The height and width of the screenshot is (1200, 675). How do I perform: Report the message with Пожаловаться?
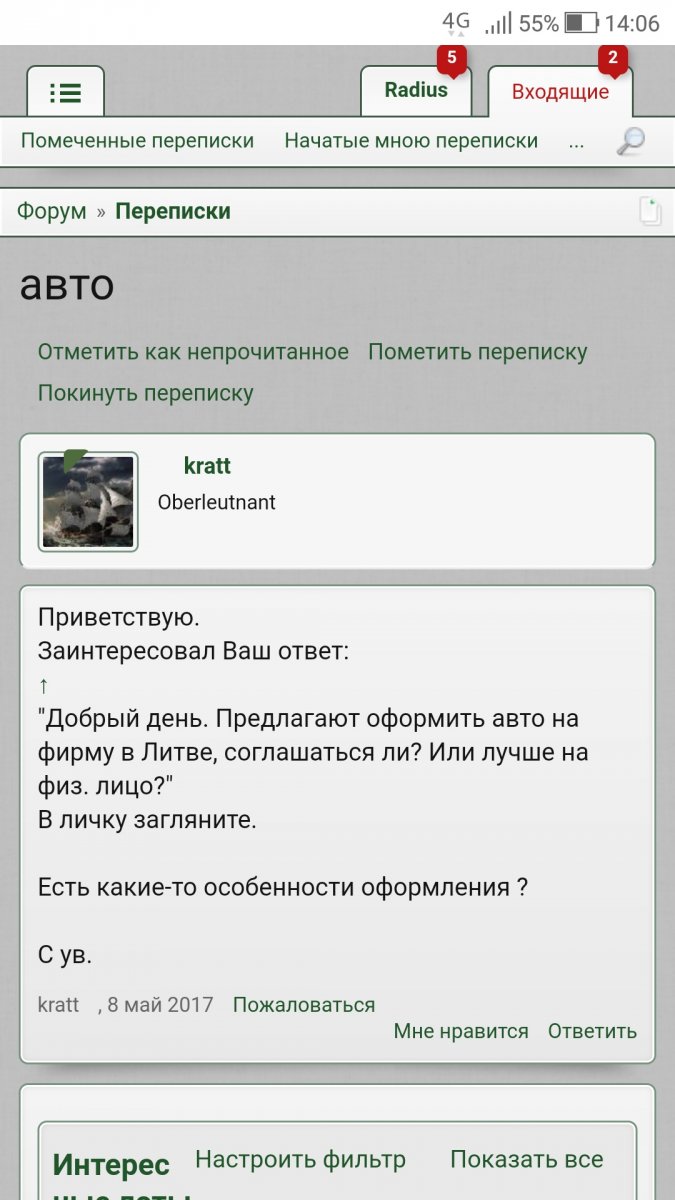(304, 1005)
